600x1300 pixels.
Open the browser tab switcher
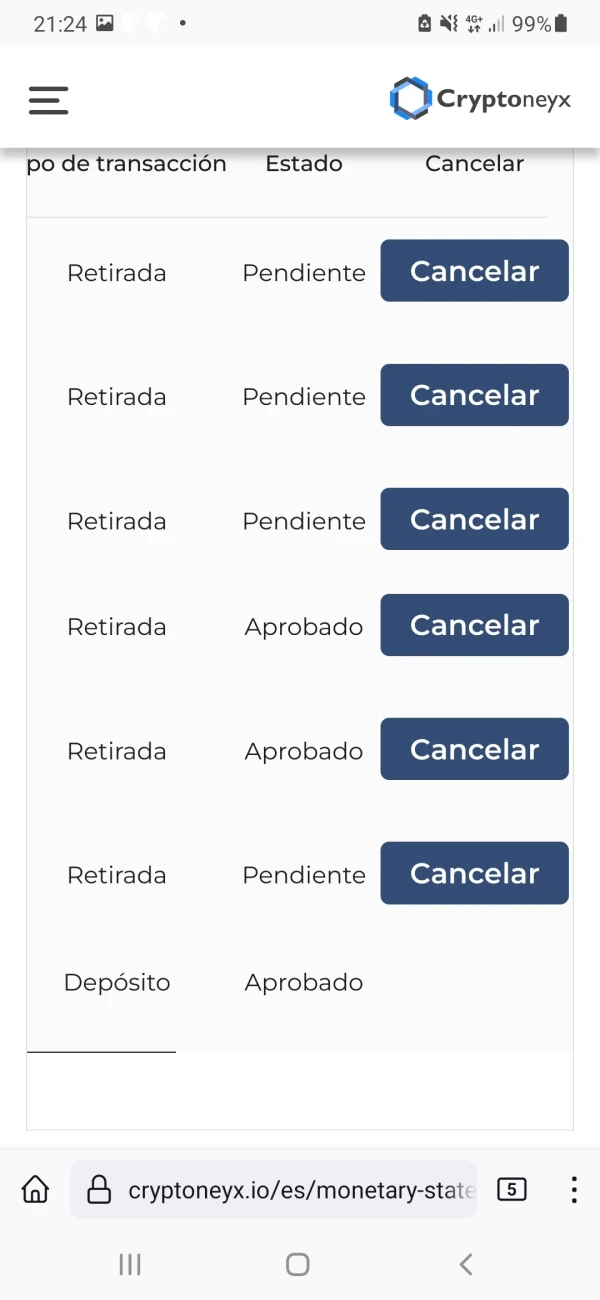511,1189
